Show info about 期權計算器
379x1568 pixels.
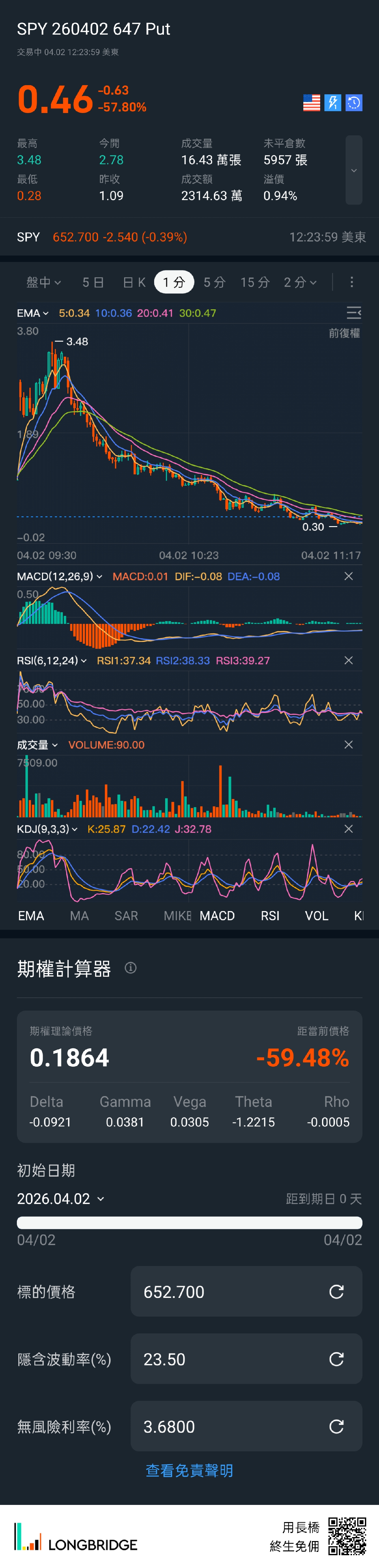(x=131, y=968)
